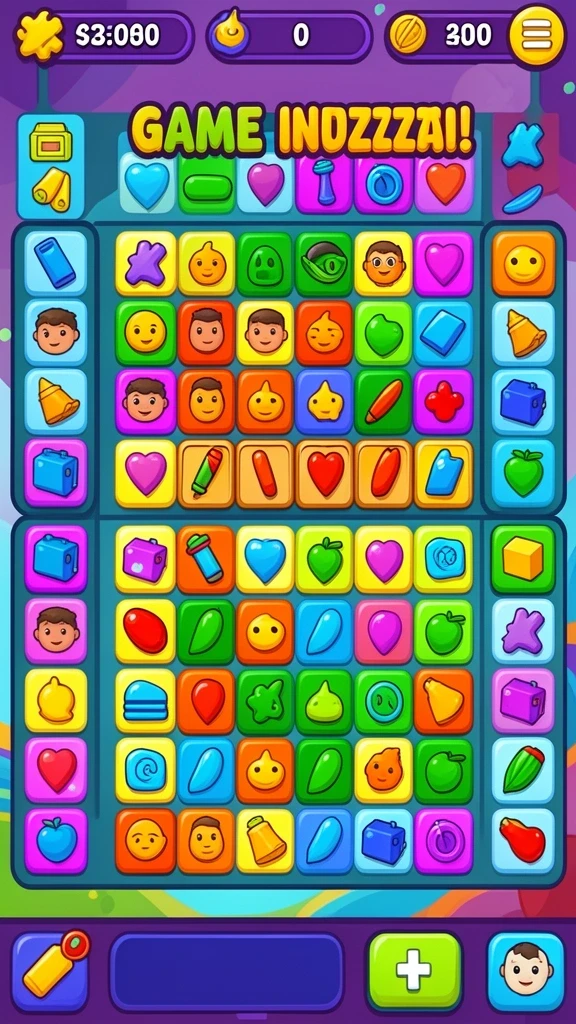Viewport: 576px width, 1024px height.
Task: Tap the red heart tile on pink
Action: click(56, 770)
